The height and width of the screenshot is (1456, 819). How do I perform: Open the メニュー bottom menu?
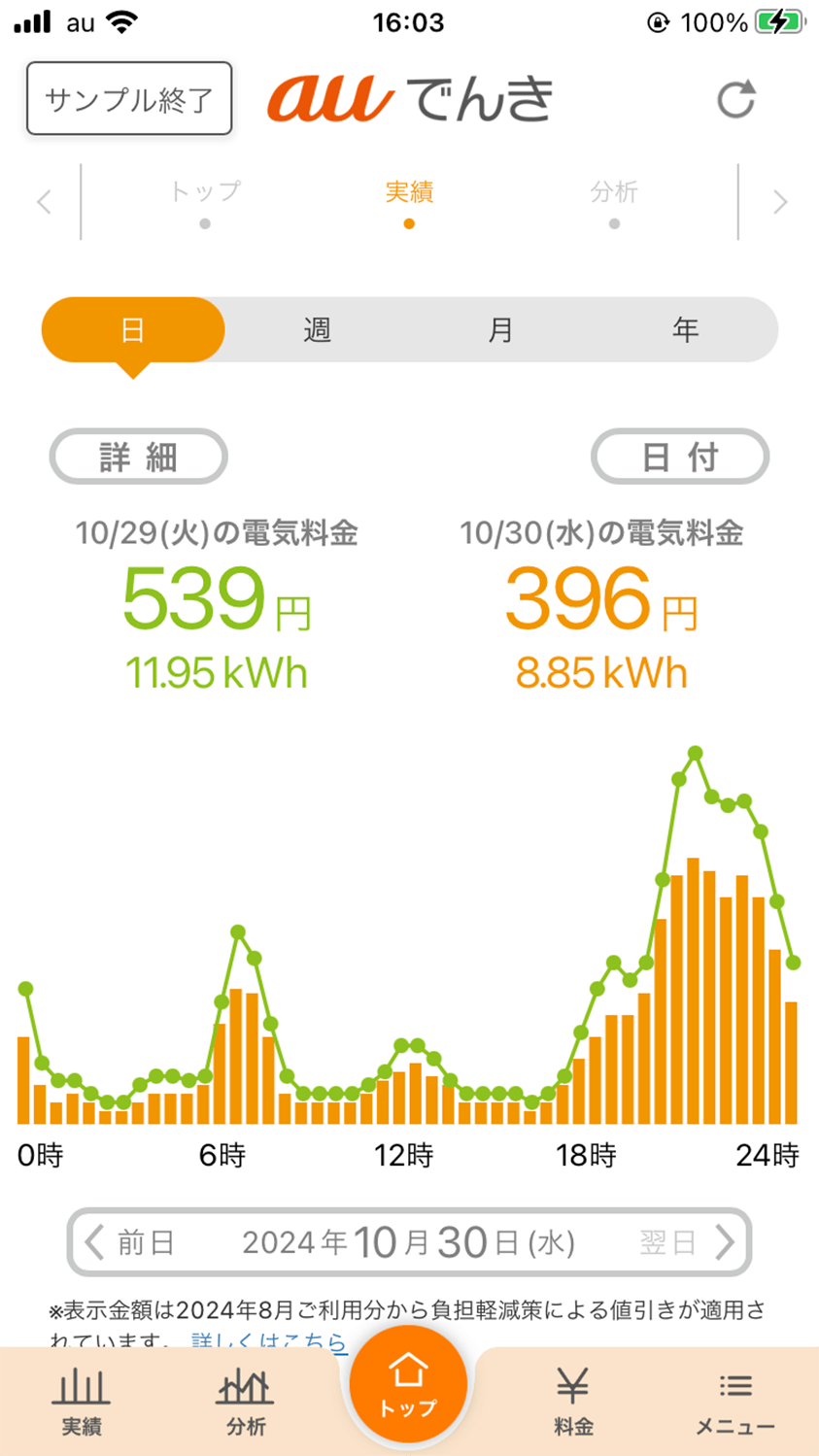tap(735, 1402)
